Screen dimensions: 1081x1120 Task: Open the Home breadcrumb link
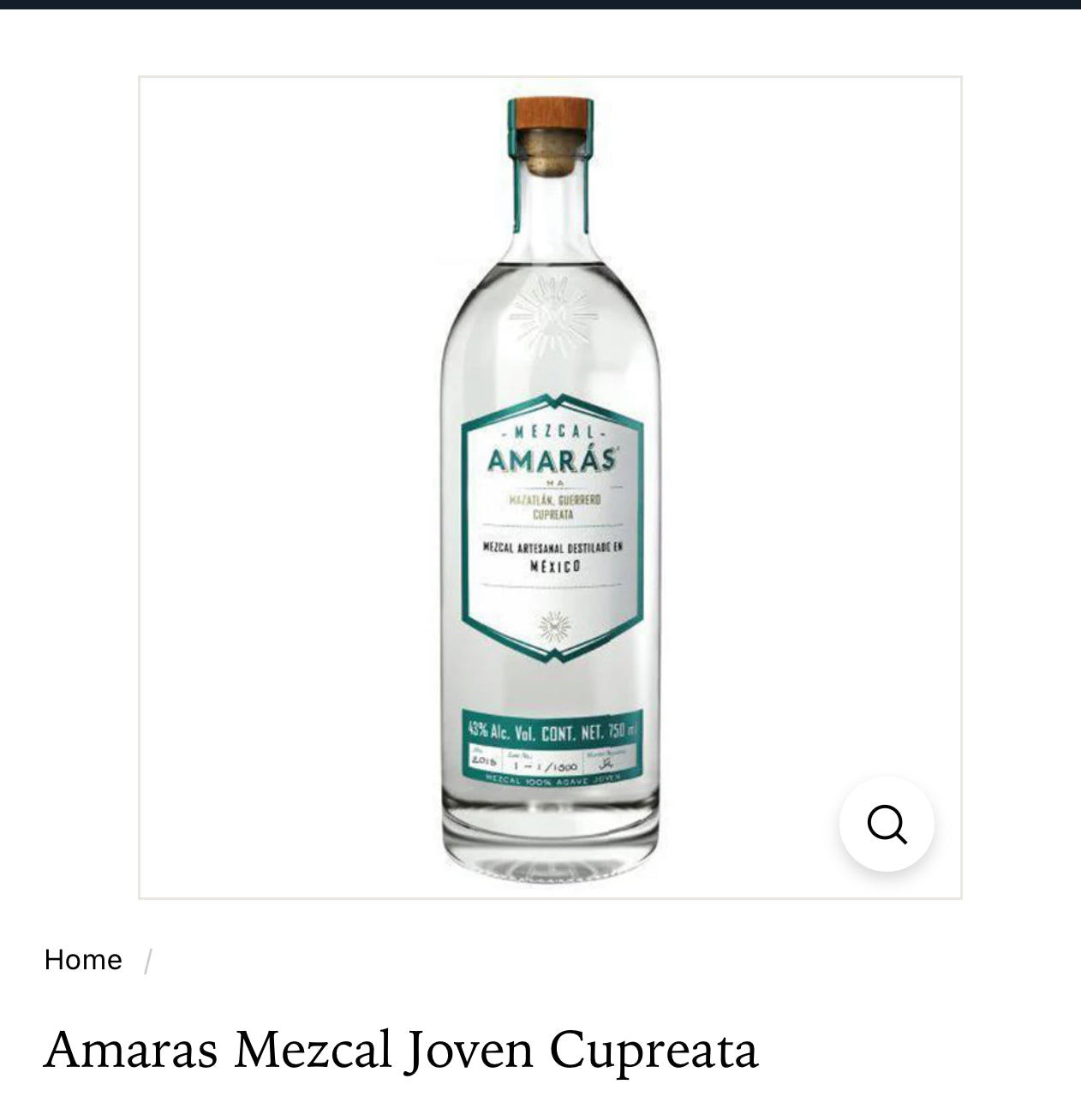click(83, 960)
